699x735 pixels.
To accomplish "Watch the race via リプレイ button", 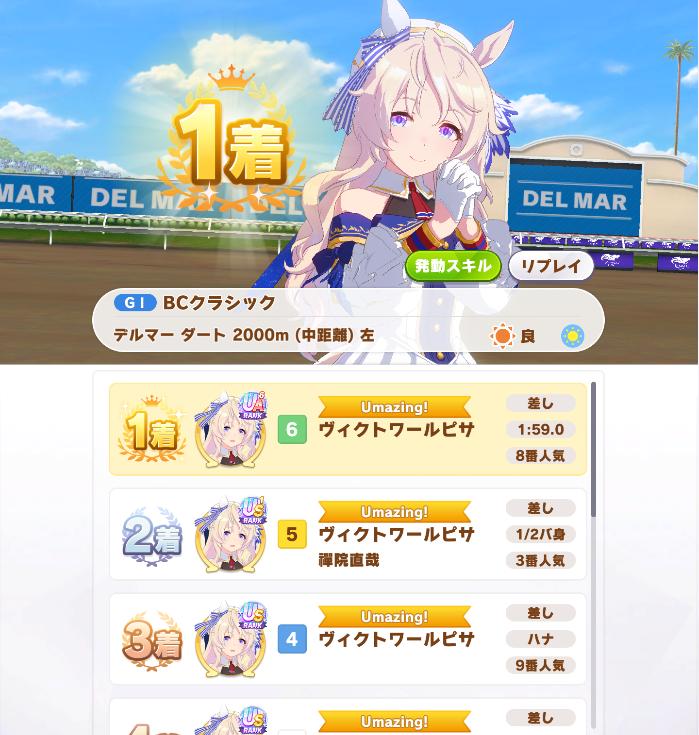I will point(551,266).
